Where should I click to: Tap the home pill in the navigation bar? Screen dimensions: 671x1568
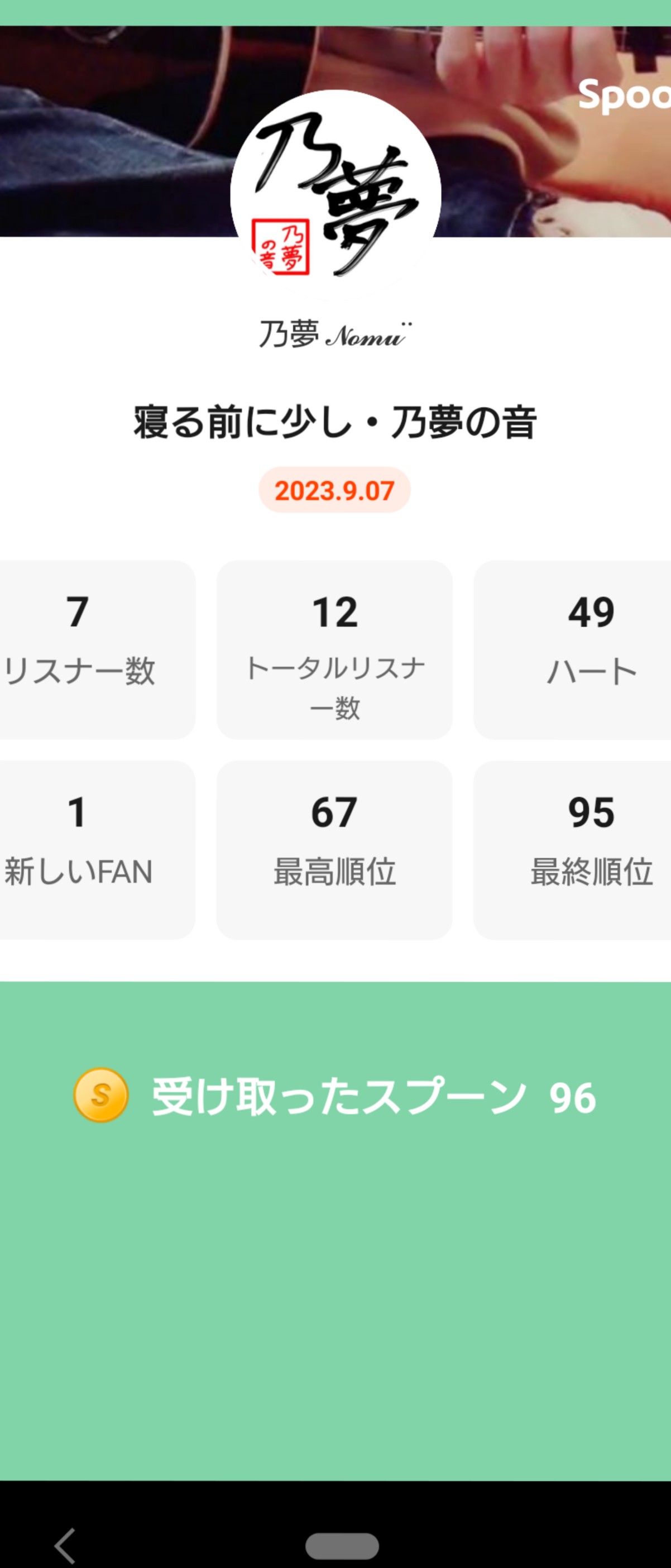342,1546
